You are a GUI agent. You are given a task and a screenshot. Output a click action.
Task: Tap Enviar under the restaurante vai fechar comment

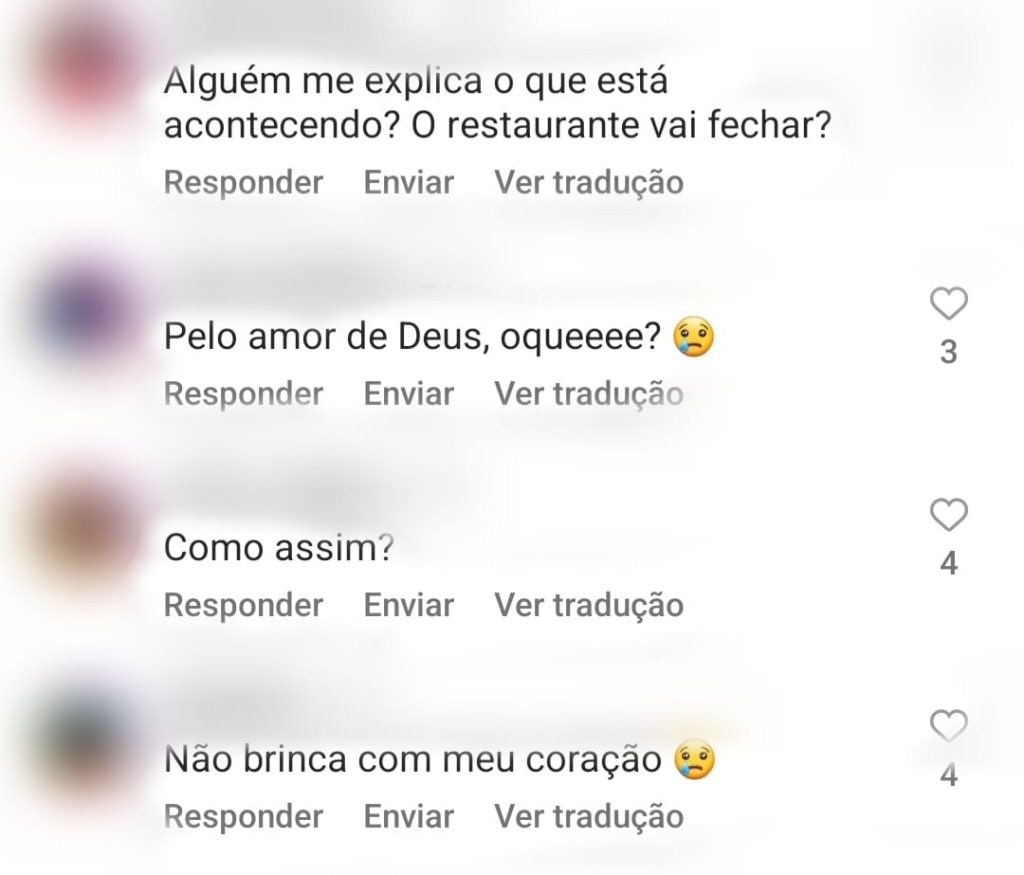(x=408, y=183)
